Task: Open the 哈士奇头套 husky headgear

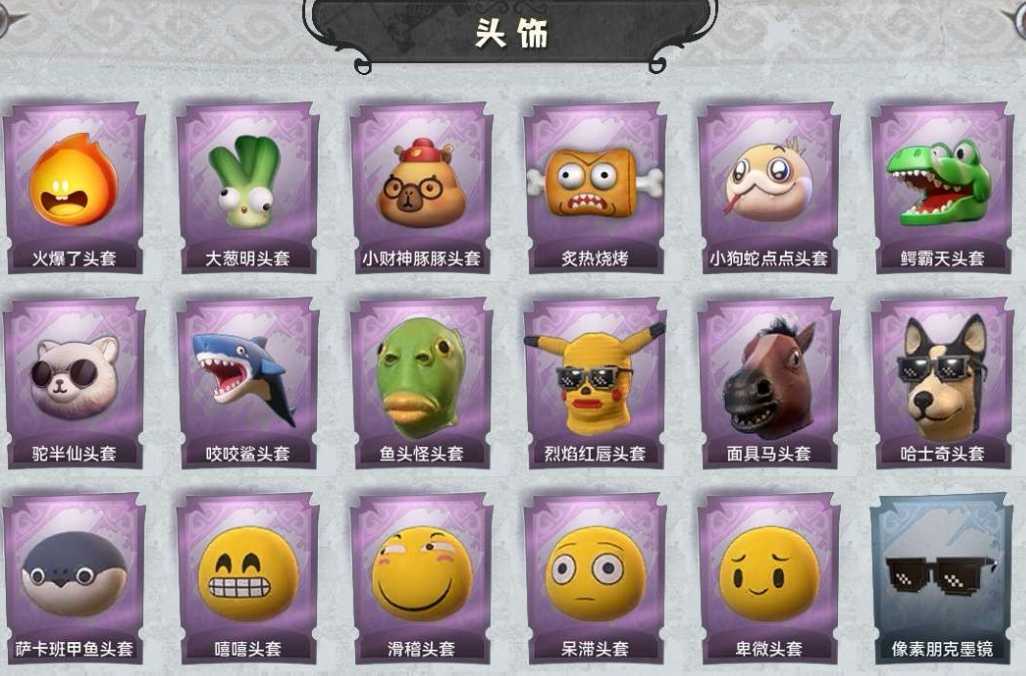Action: click(x=942, y=381)
